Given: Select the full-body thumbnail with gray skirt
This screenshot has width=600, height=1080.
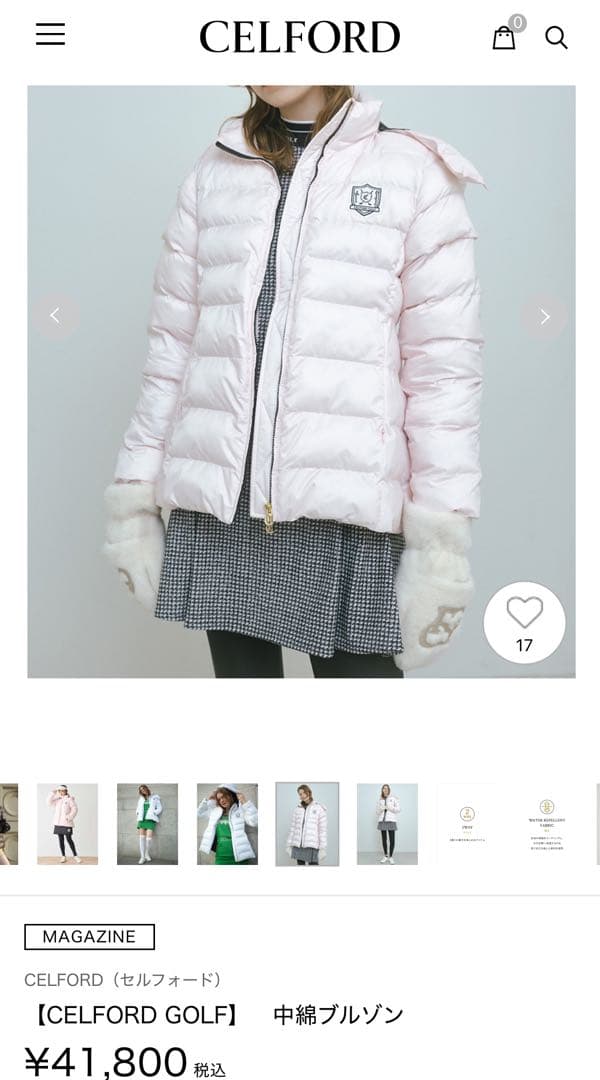Looking at the screenshot, I should [x=387, y=824].
